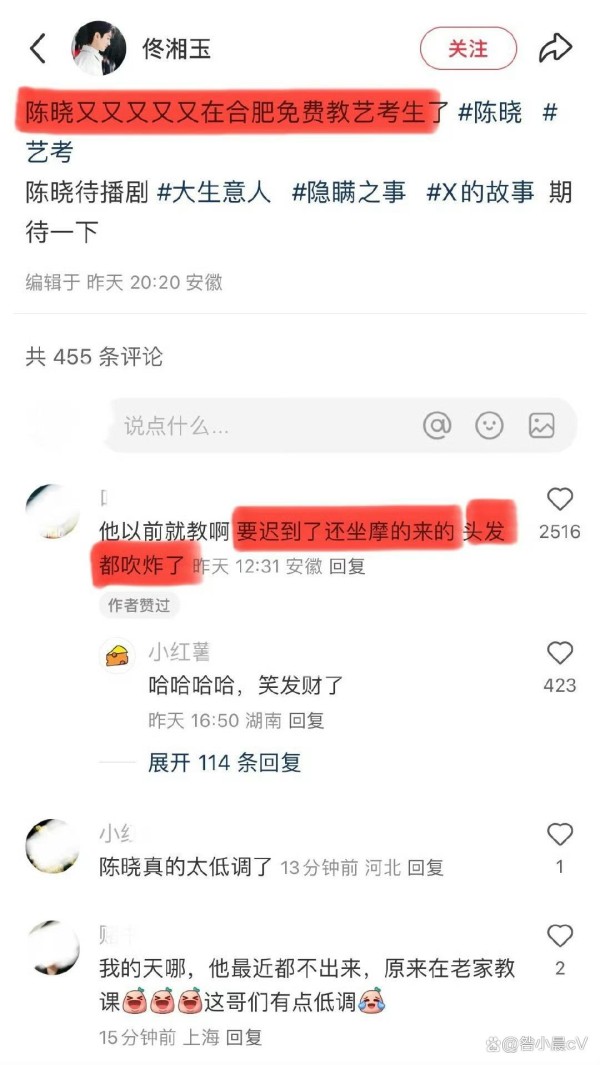Image resolution: width=600 pixels, height=1065 pixels.
Task: Open the emoji picker in the comment box
Action: click(489, 425)
